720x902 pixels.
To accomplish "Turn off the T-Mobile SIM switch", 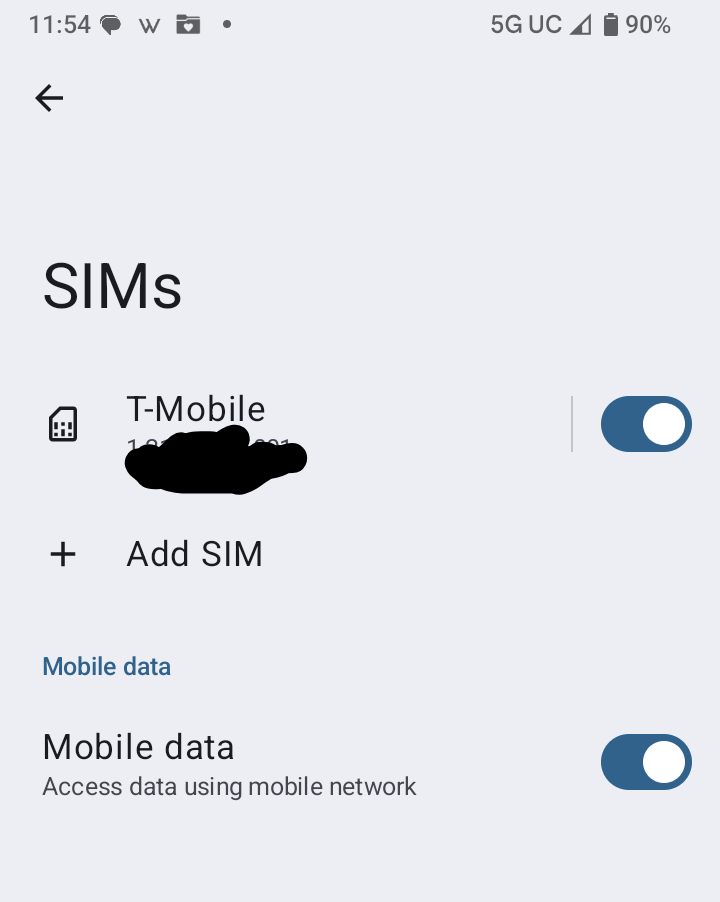I will pyautogui.click(x=645, y=424).
